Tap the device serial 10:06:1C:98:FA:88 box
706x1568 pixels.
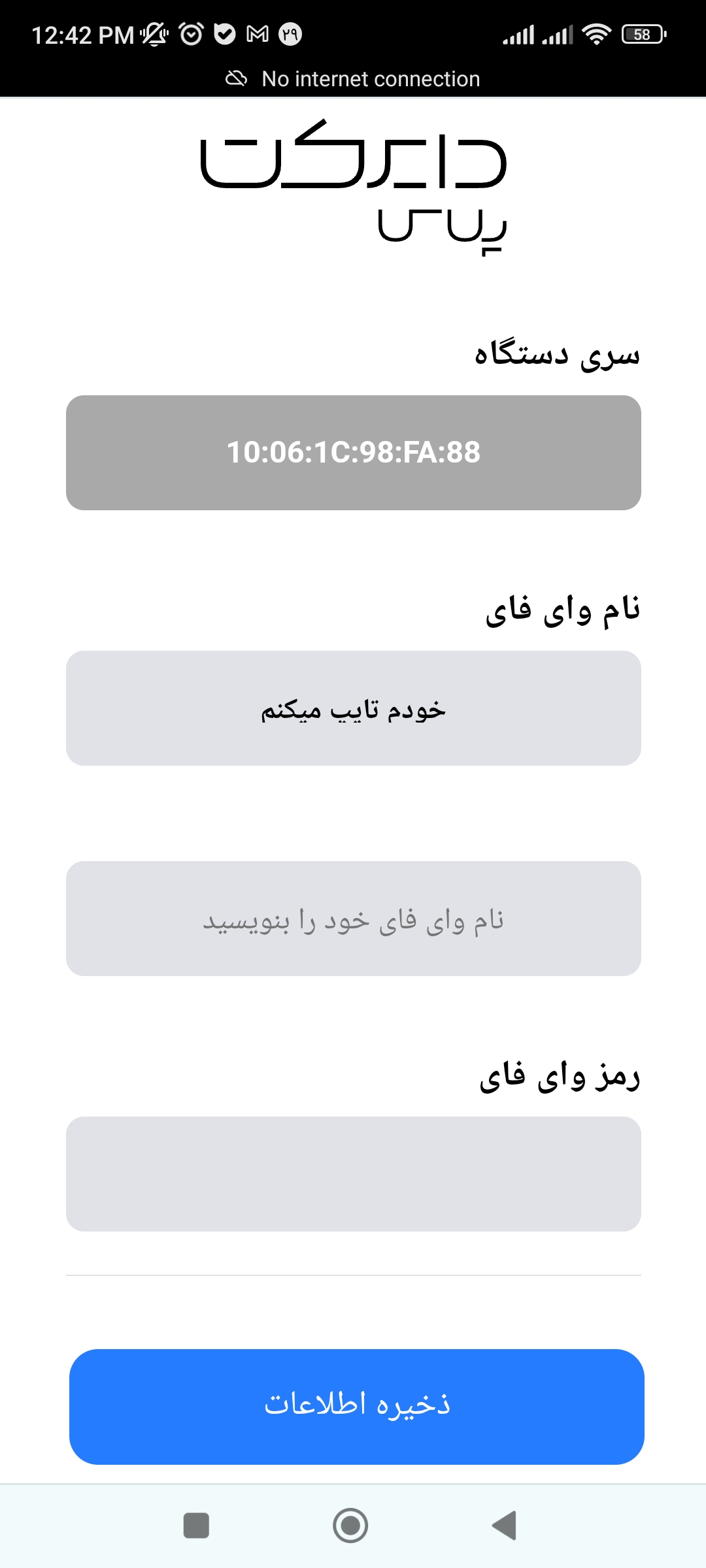[x=353, y=453]
